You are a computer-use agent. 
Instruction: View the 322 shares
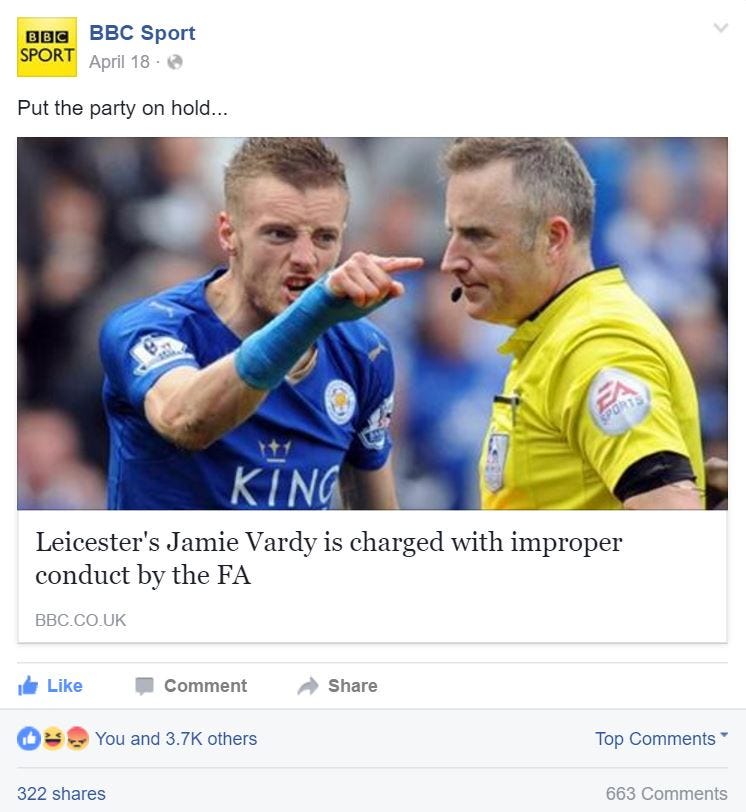[61, 794]
